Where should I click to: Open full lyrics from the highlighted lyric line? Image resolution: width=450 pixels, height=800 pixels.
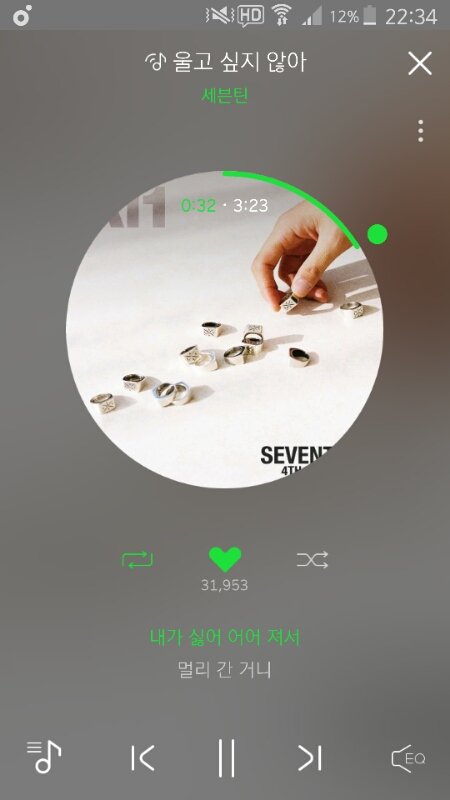coord(225,637)
